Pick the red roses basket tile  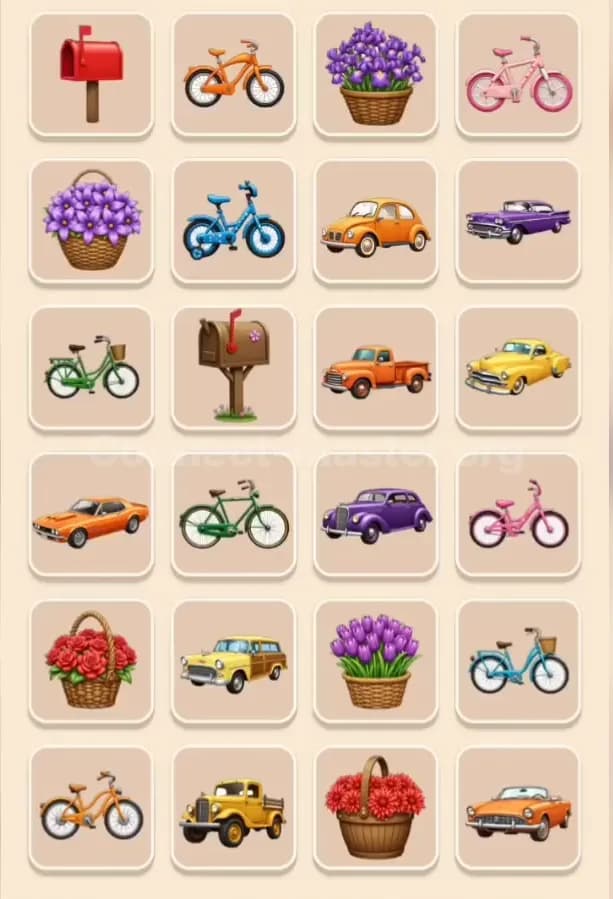point(91,662)
